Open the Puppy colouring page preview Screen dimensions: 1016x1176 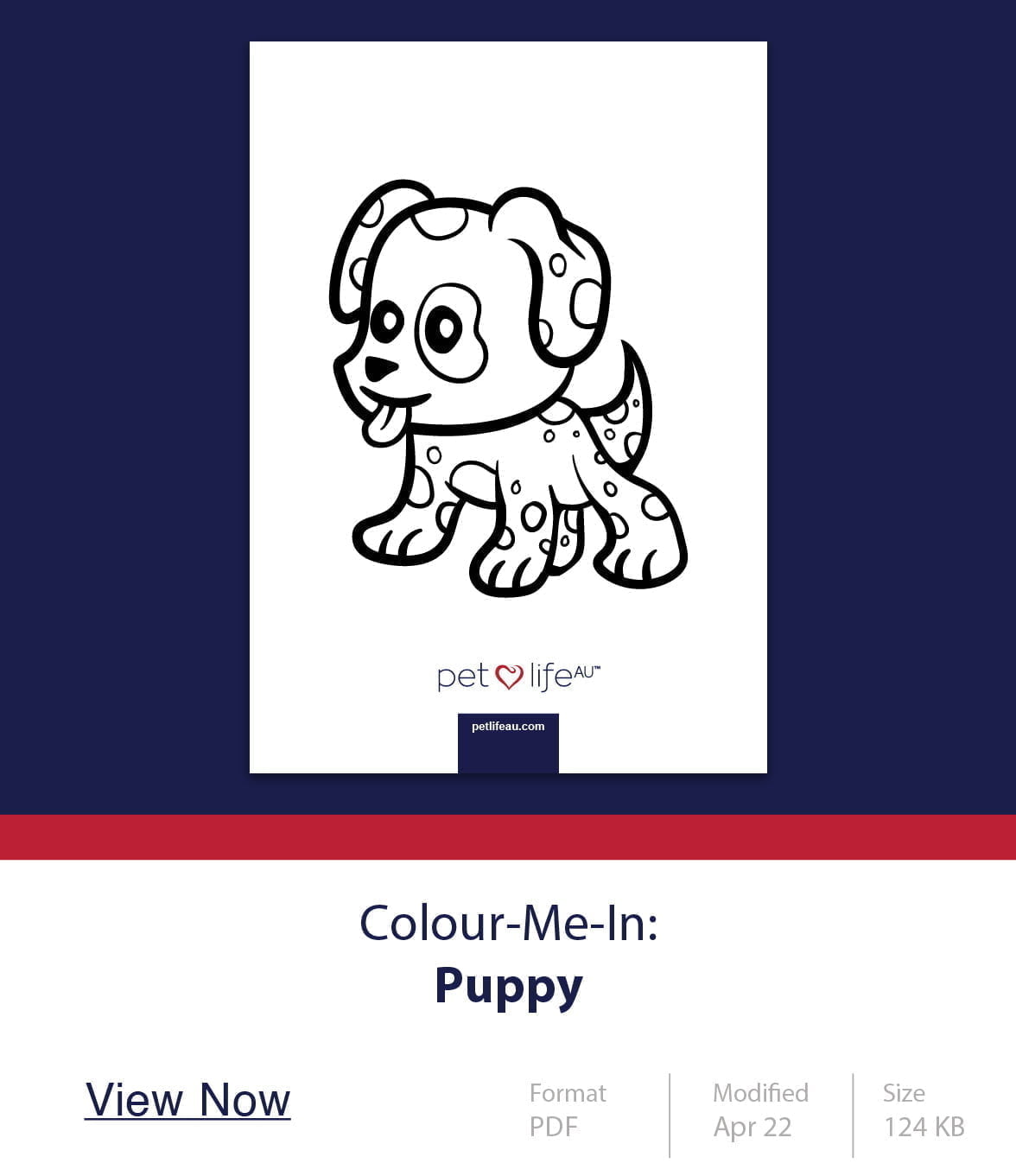click(508, 407)
